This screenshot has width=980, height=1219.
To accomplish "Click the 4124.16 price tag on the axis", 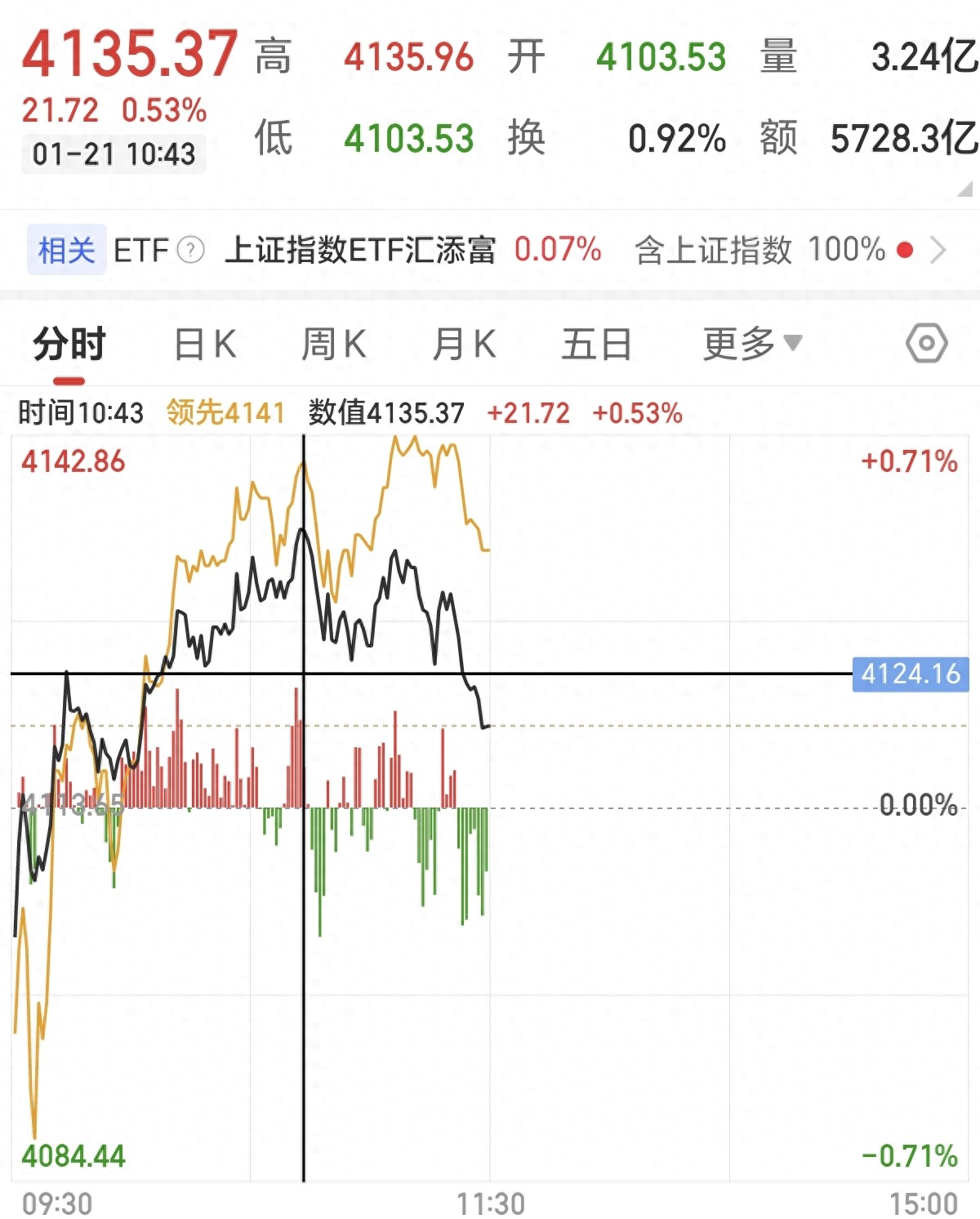I will [910, 675].
